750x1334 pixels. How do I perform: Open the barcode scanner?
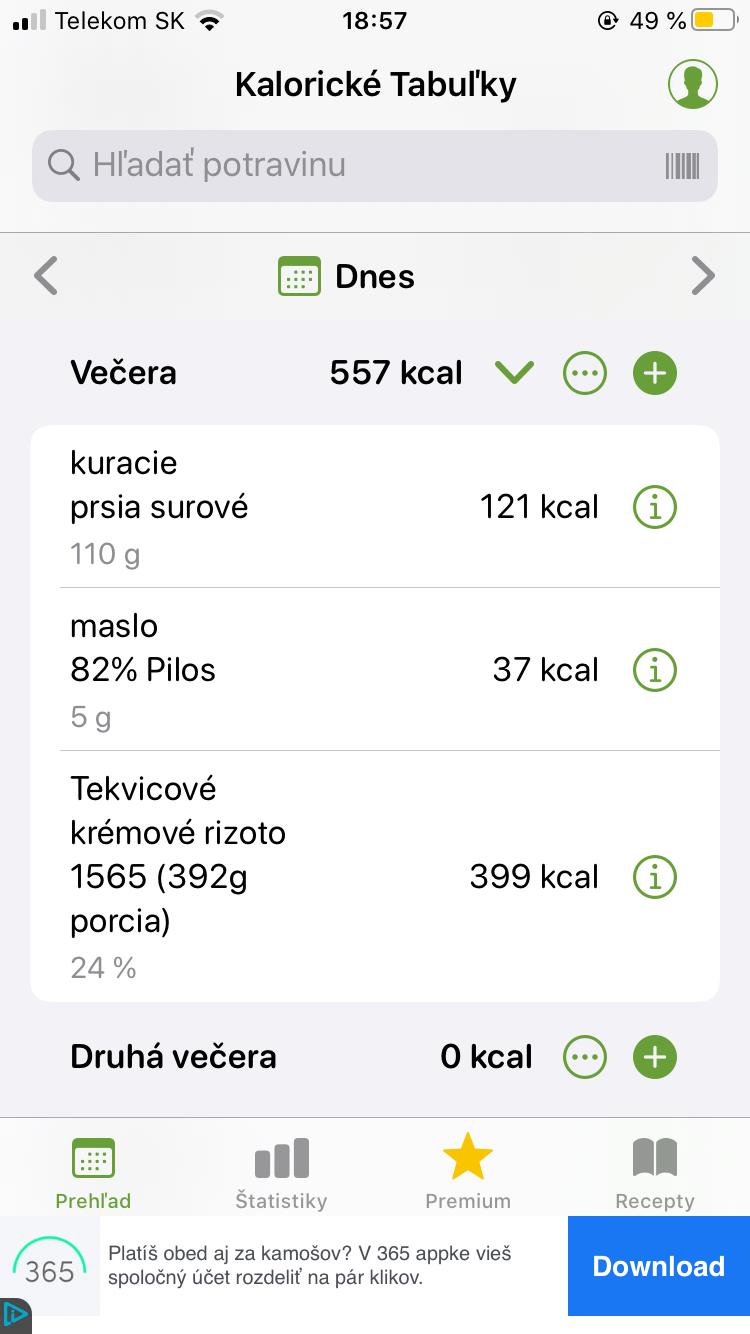point(682,166)
